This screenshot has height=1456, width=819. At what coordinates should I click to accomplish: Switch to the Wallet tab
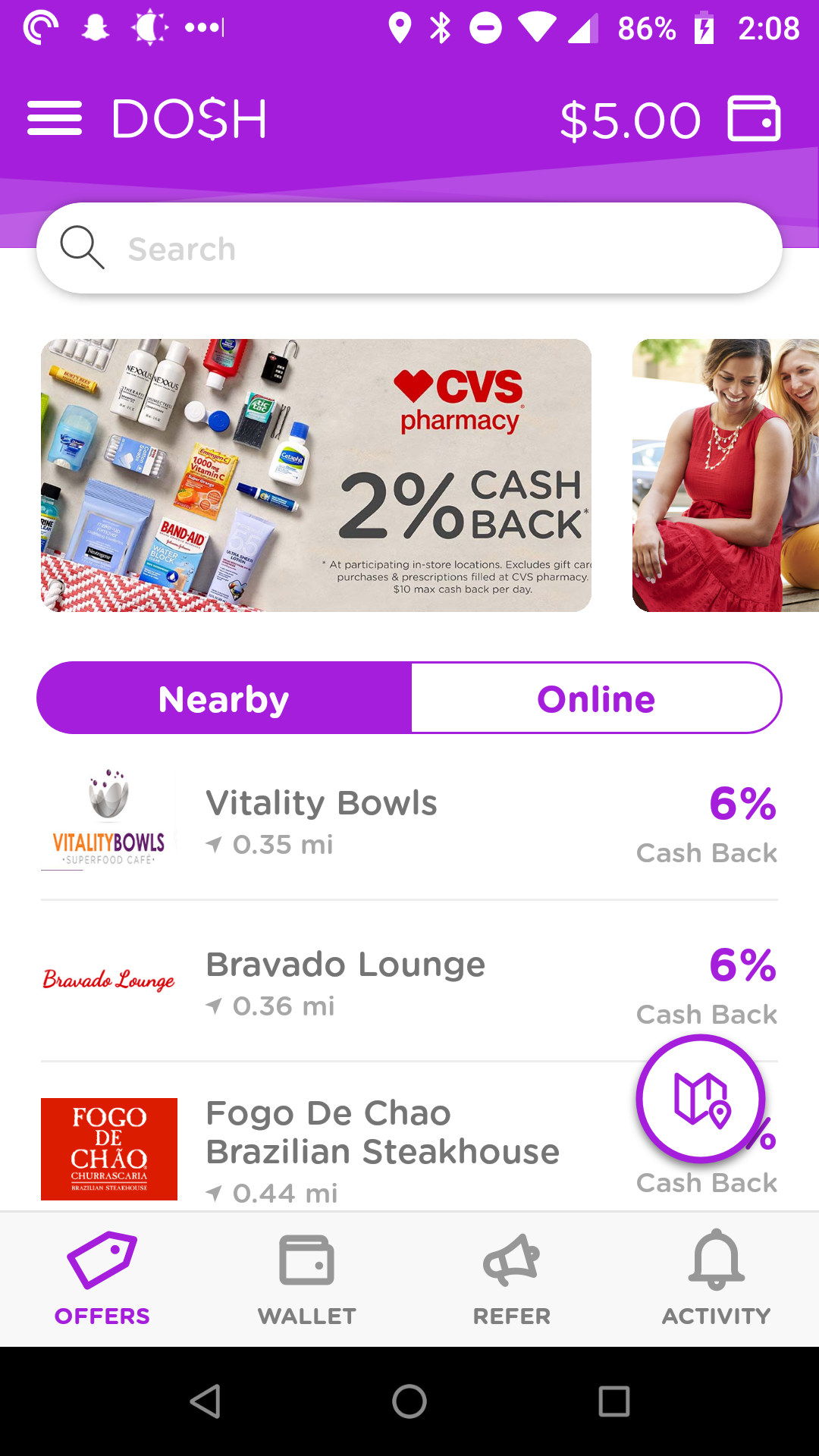(x=307, y=1279)
